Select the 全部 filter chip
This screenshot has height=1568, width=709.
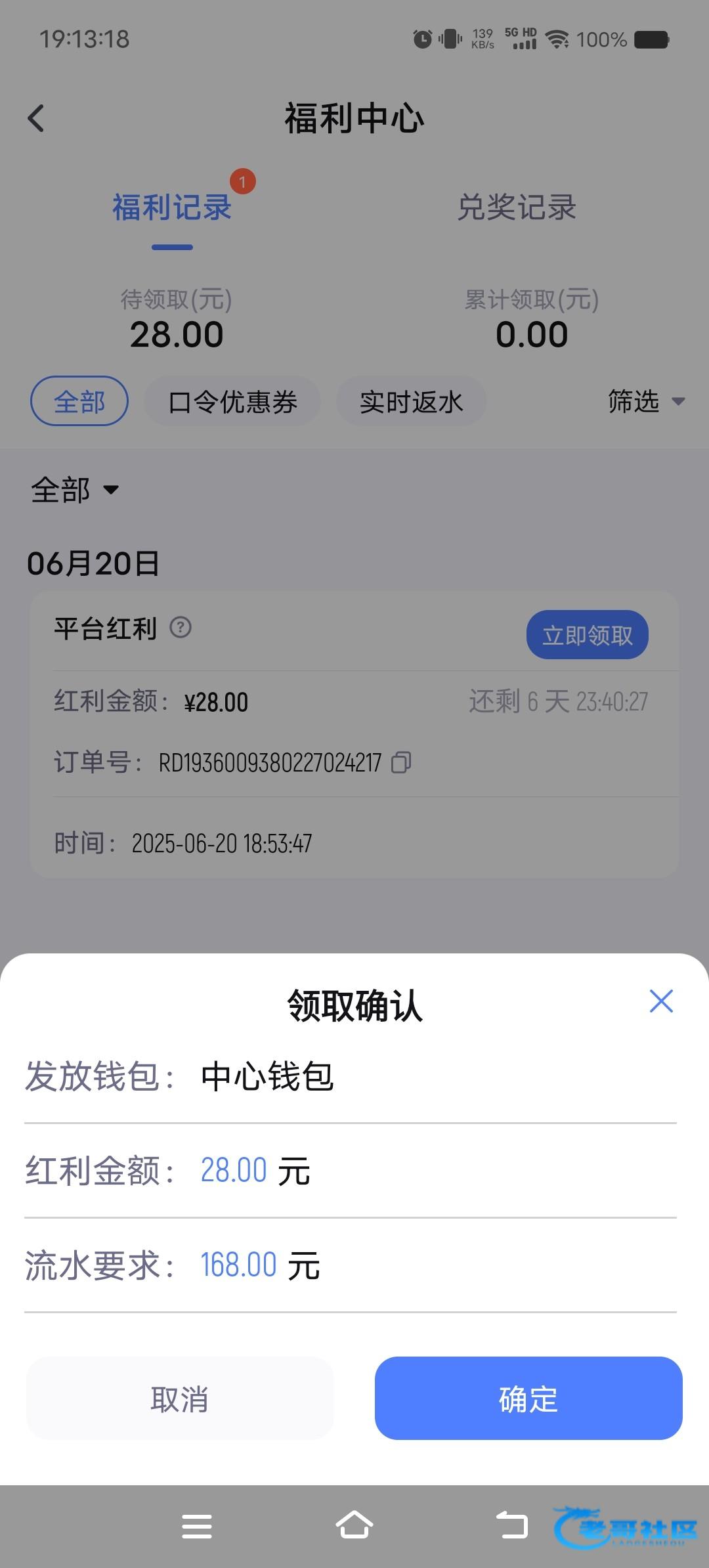79,401
